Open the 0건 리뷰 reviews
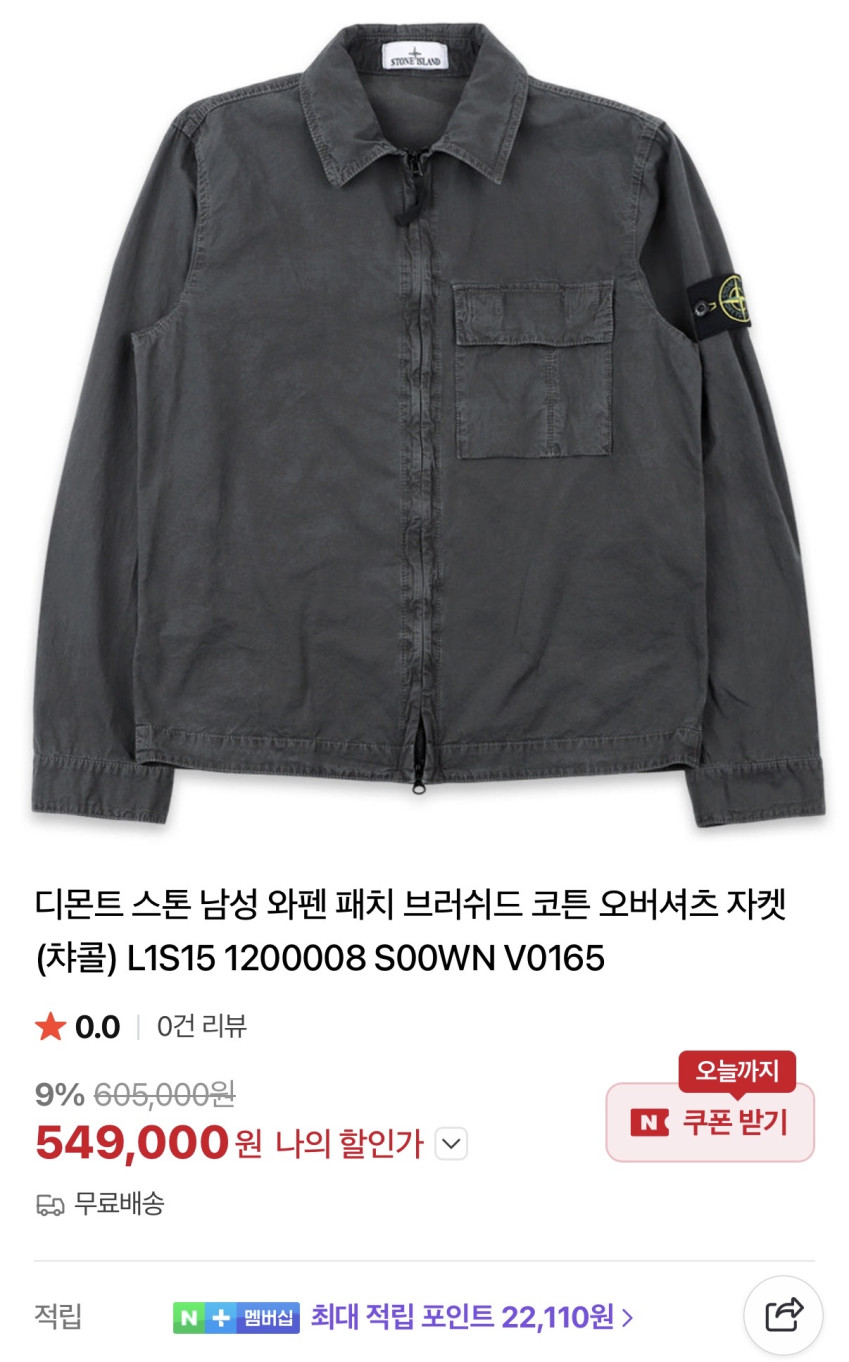 click(x=201, y=1026)
